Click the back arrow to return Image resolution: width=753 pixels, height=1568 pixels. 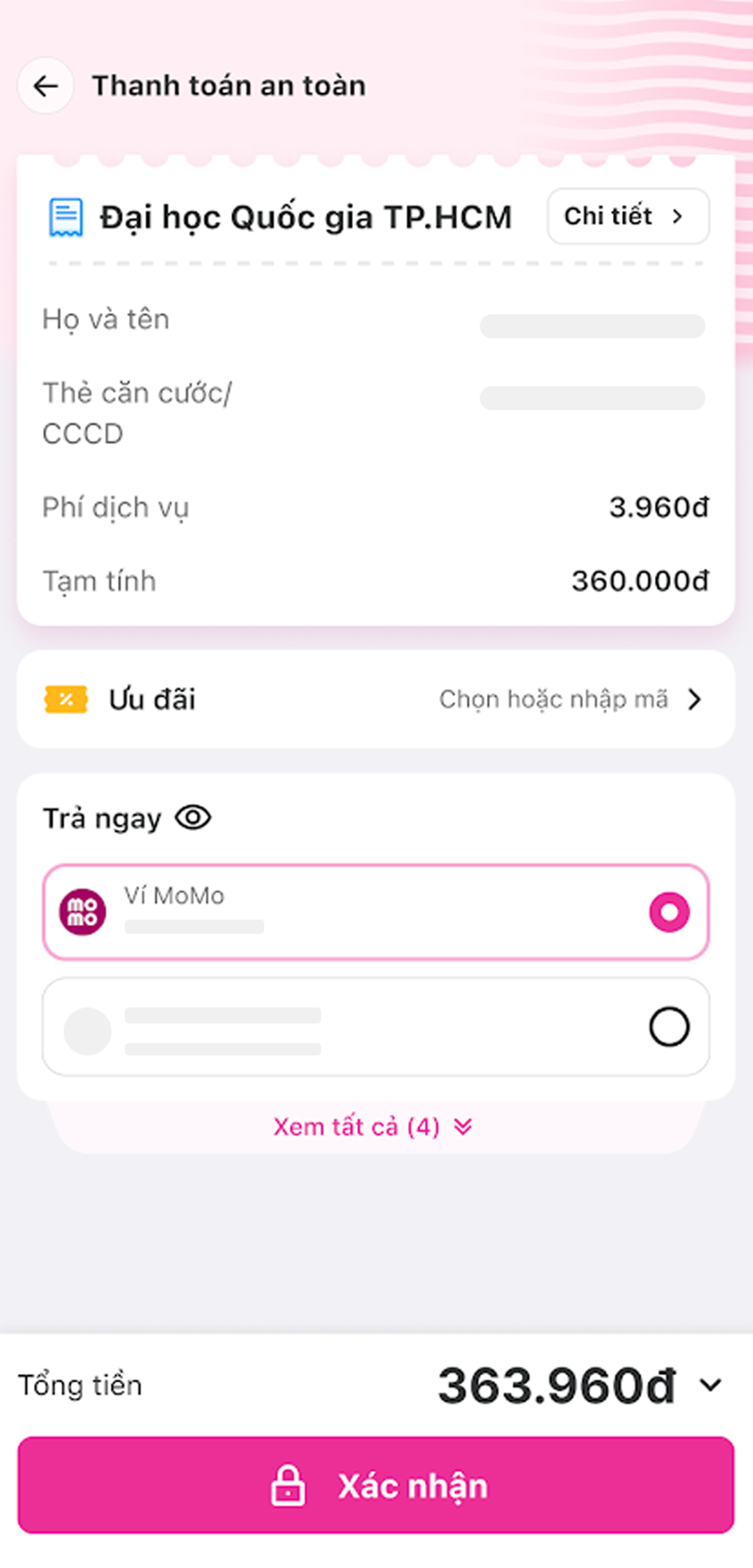click(x=45, y=85)
